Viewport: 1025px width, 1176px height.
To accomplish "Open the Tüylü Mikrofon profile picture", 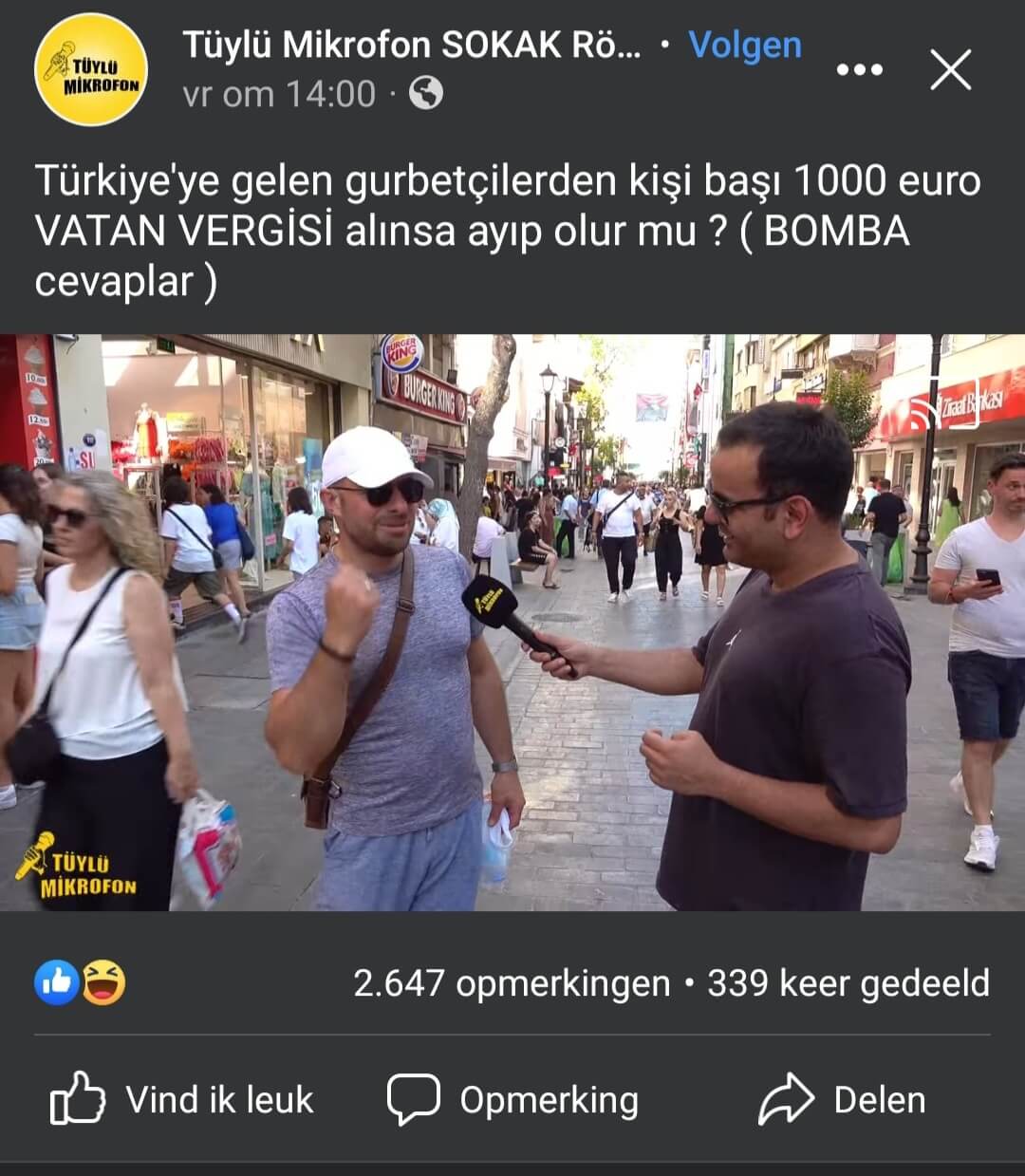I will [91, 70].
